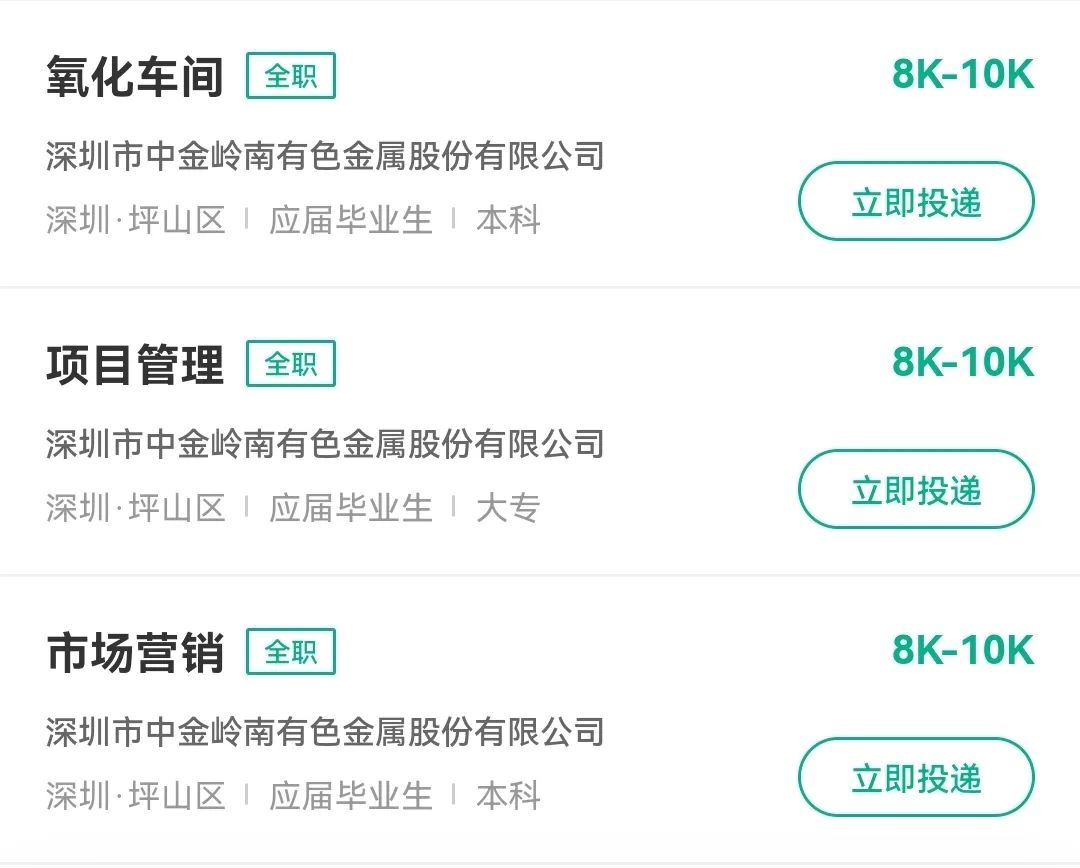Image resolution: width=1080 pixels, height=868 pixels.
Task: Open the 氧化车间 job listing
Action: pos(134,77)
